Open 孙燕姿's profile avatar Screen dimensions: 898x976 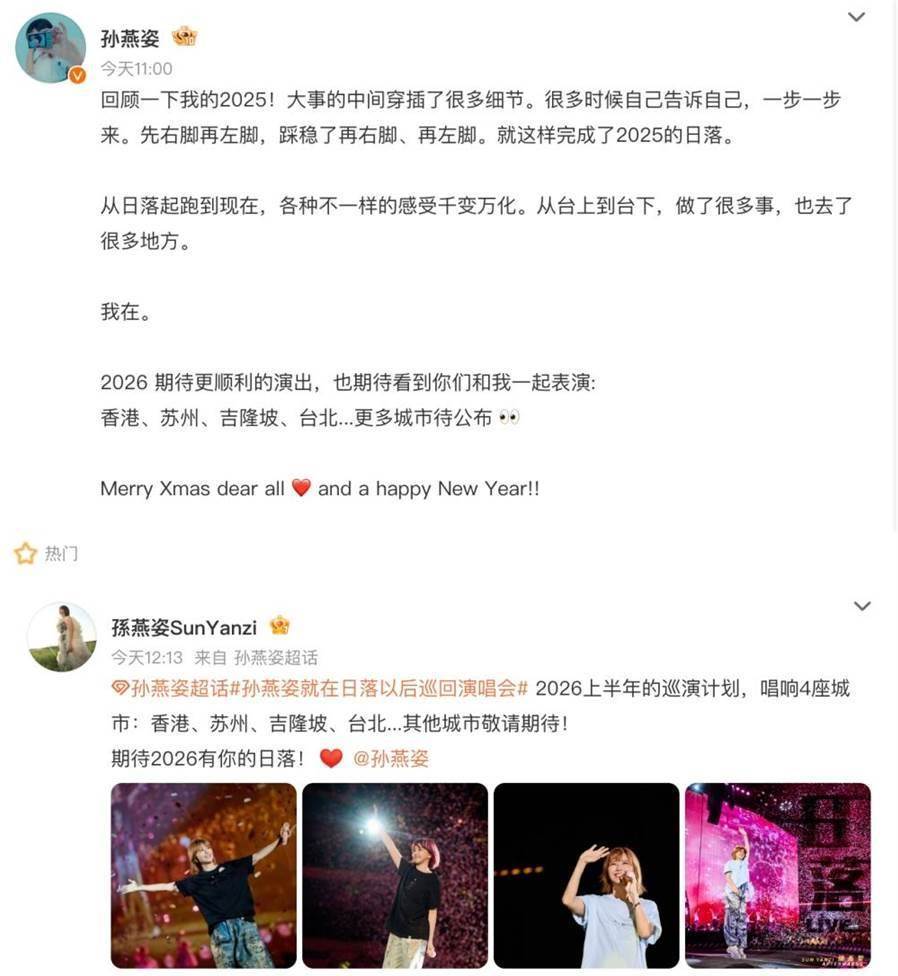coord(50,48)
